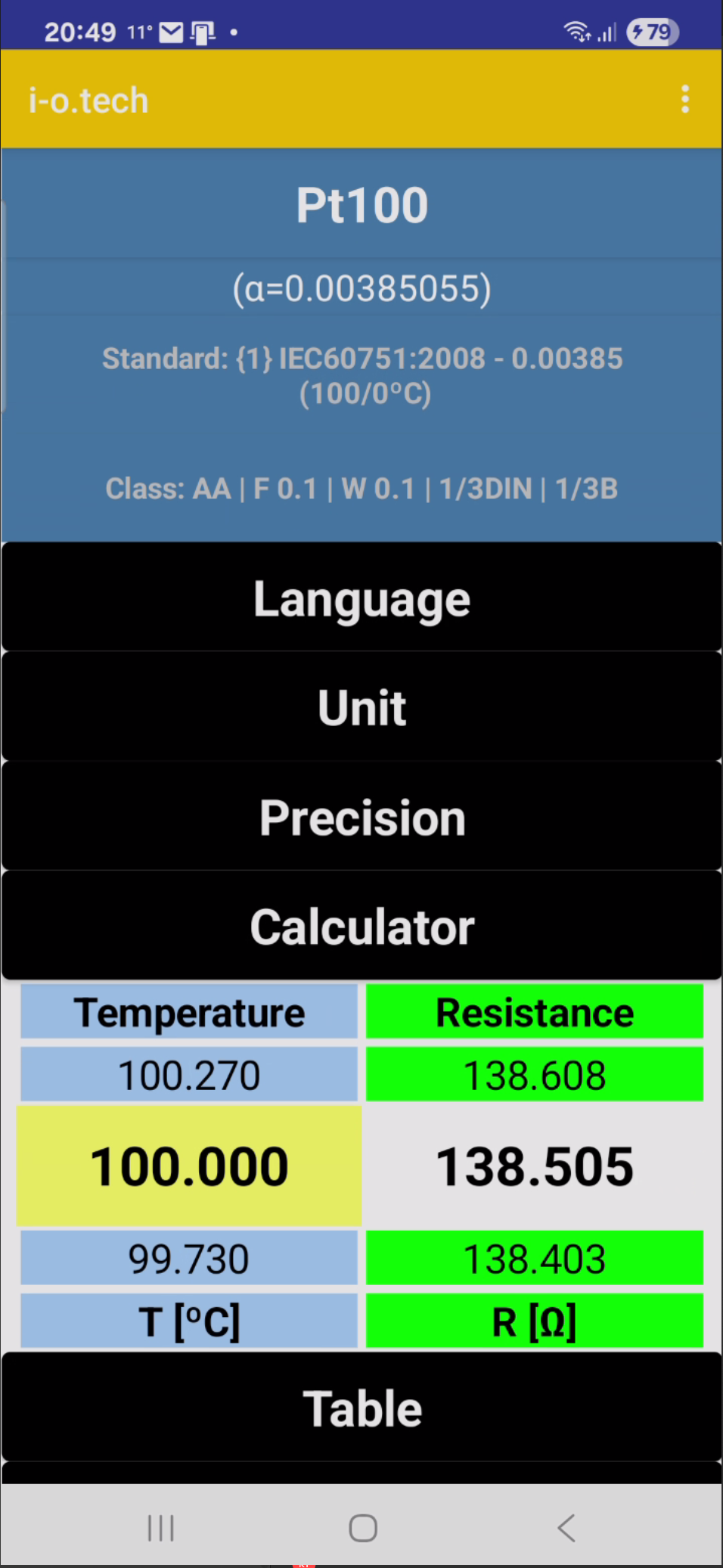Open the Calculator button
723x1568 pixels.
tap(361, 926)
